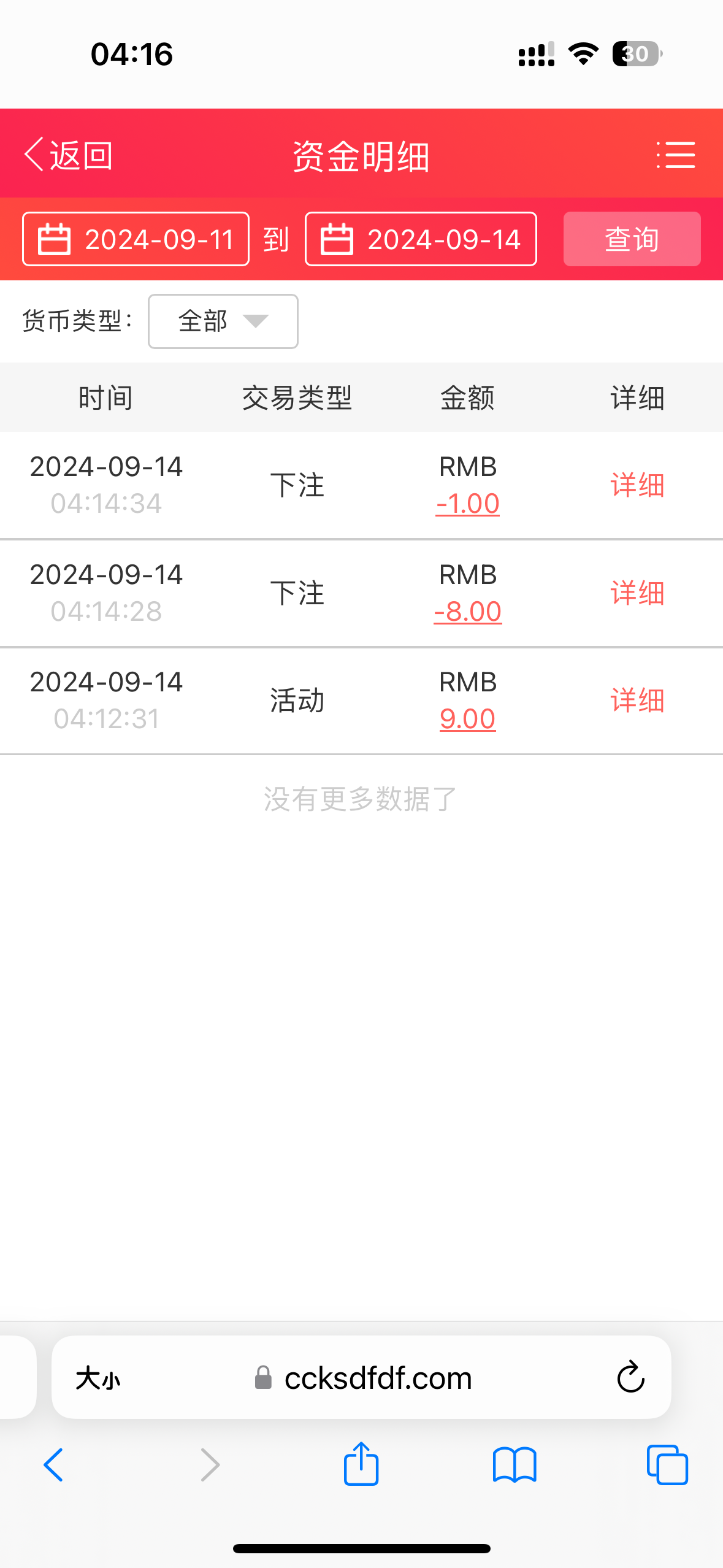The width and height of the screenshot is (723, 1568).
Task: Expand the 货币类型 dropdown
Action: 223,321
